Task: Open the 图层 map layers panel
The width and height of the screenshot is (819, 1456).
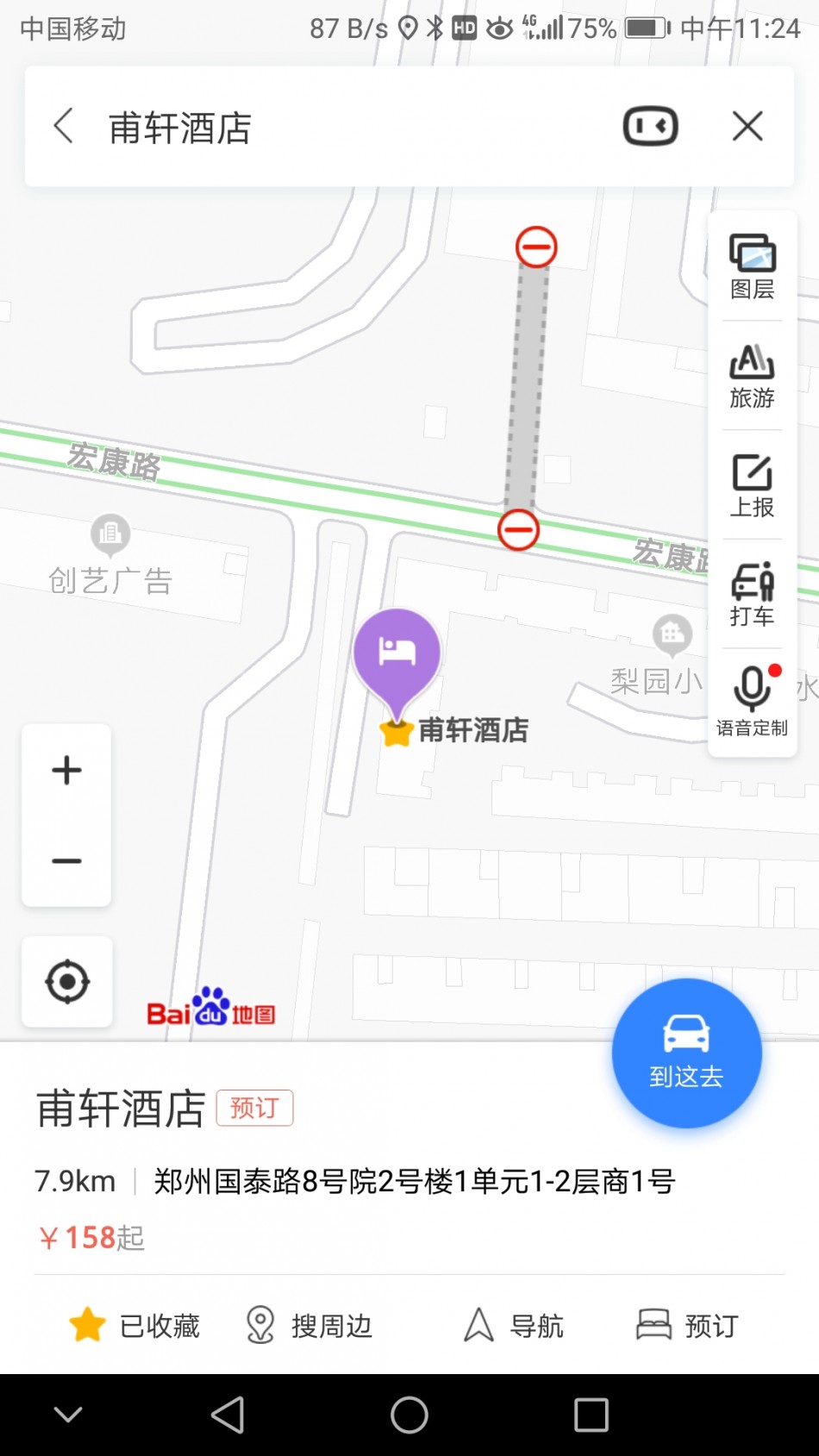Action: (752, 266)
